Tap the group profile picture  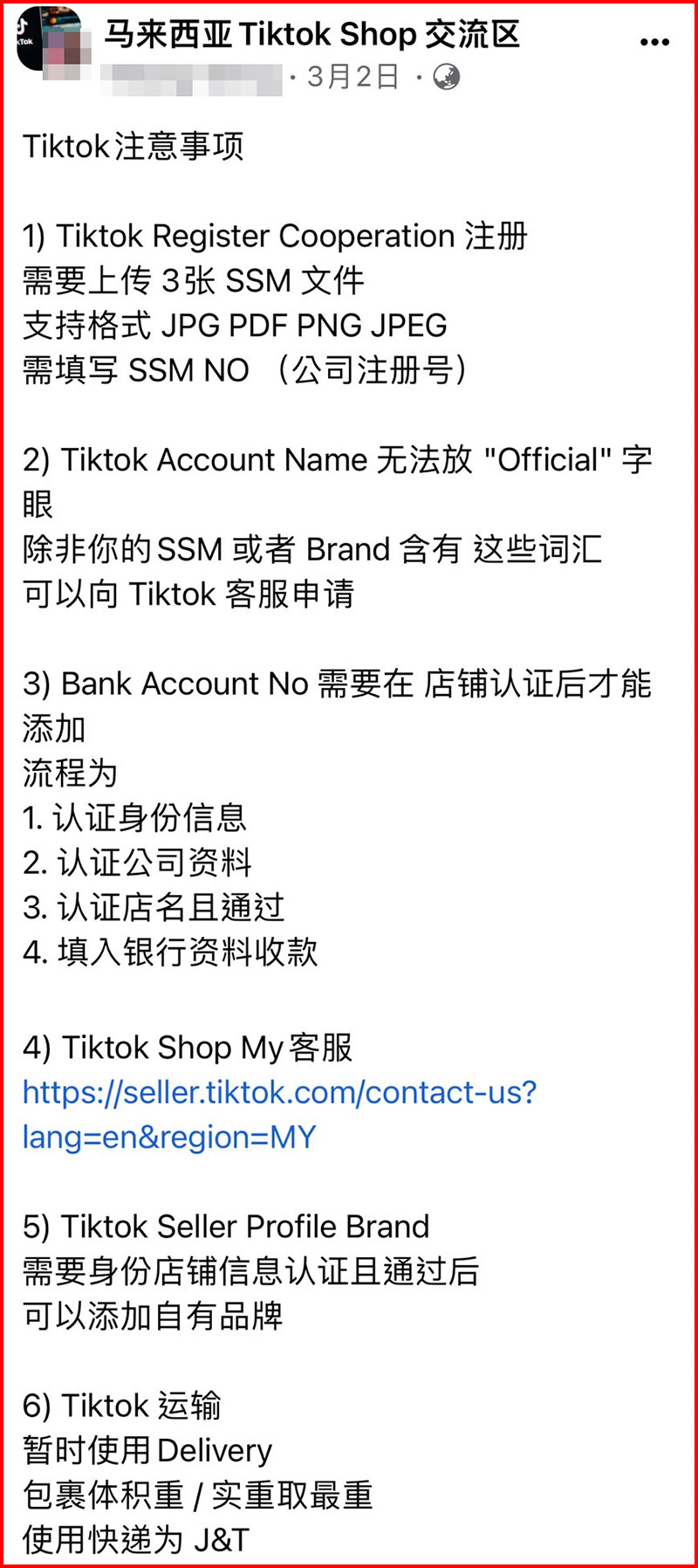(x=51, y=42)
